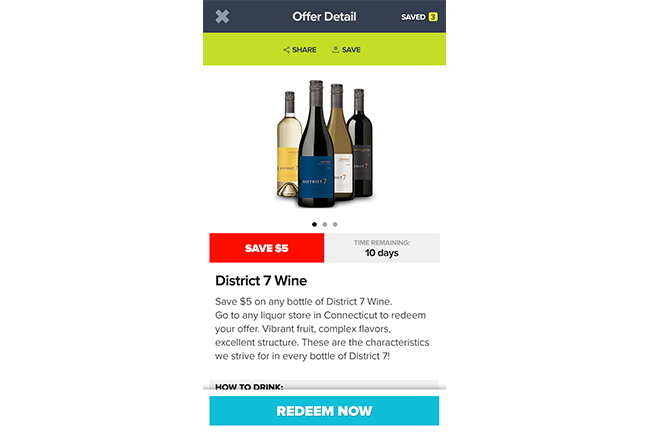The width and height of the screenshot is (650, 432).
Task: Open the saved offers list
Action: 420,17
